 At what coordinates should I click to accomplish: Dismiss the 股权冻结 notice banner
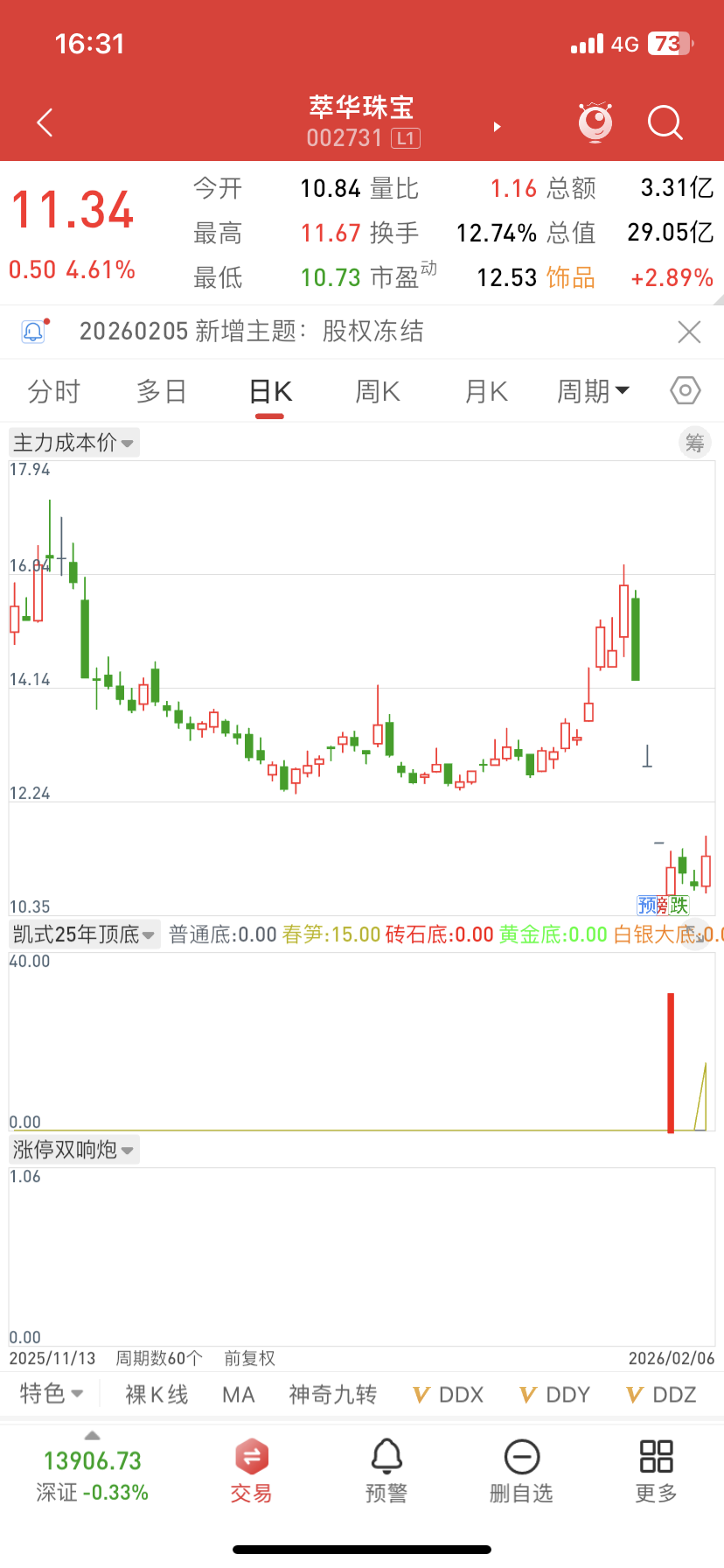689,332
